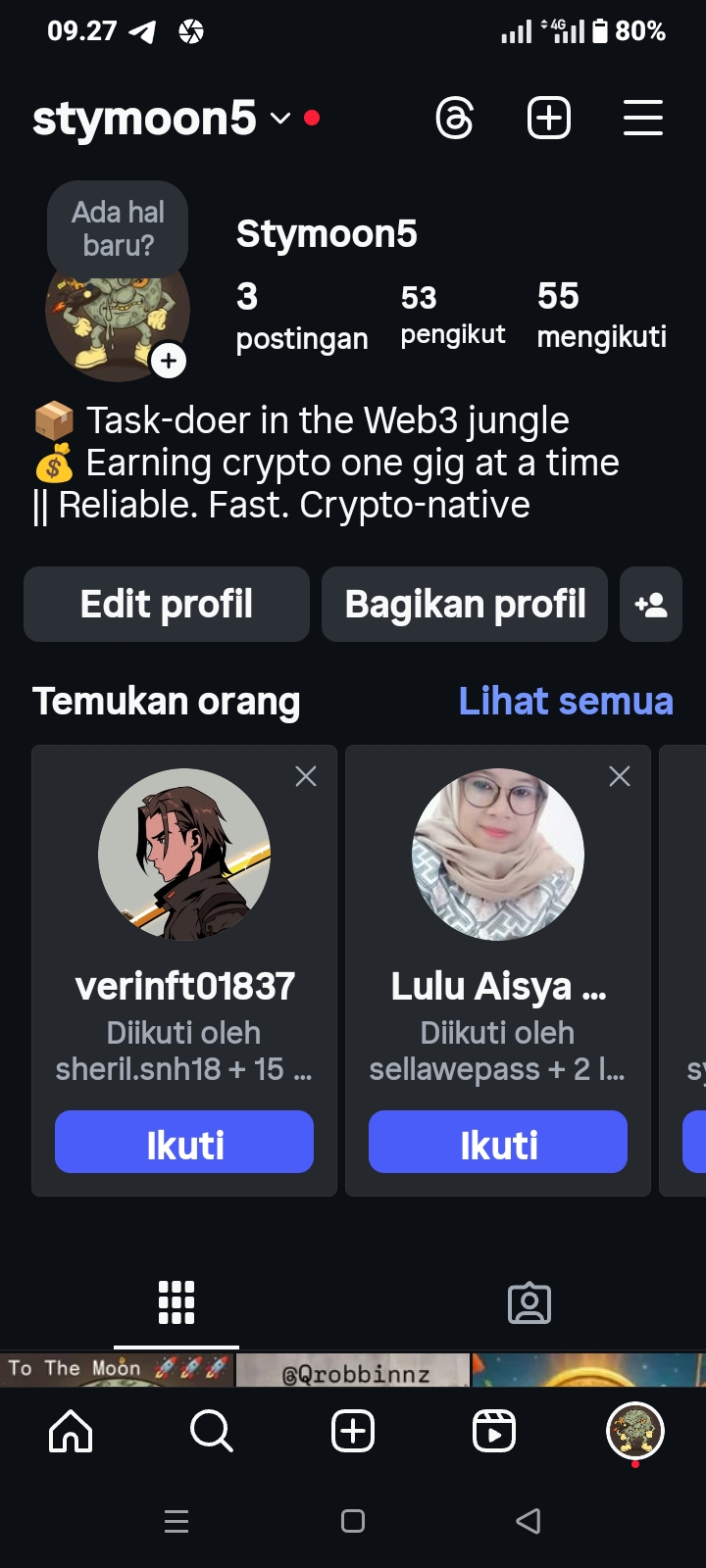
Task: Switch to the posts grid tab
Action: click(176, 1302)
